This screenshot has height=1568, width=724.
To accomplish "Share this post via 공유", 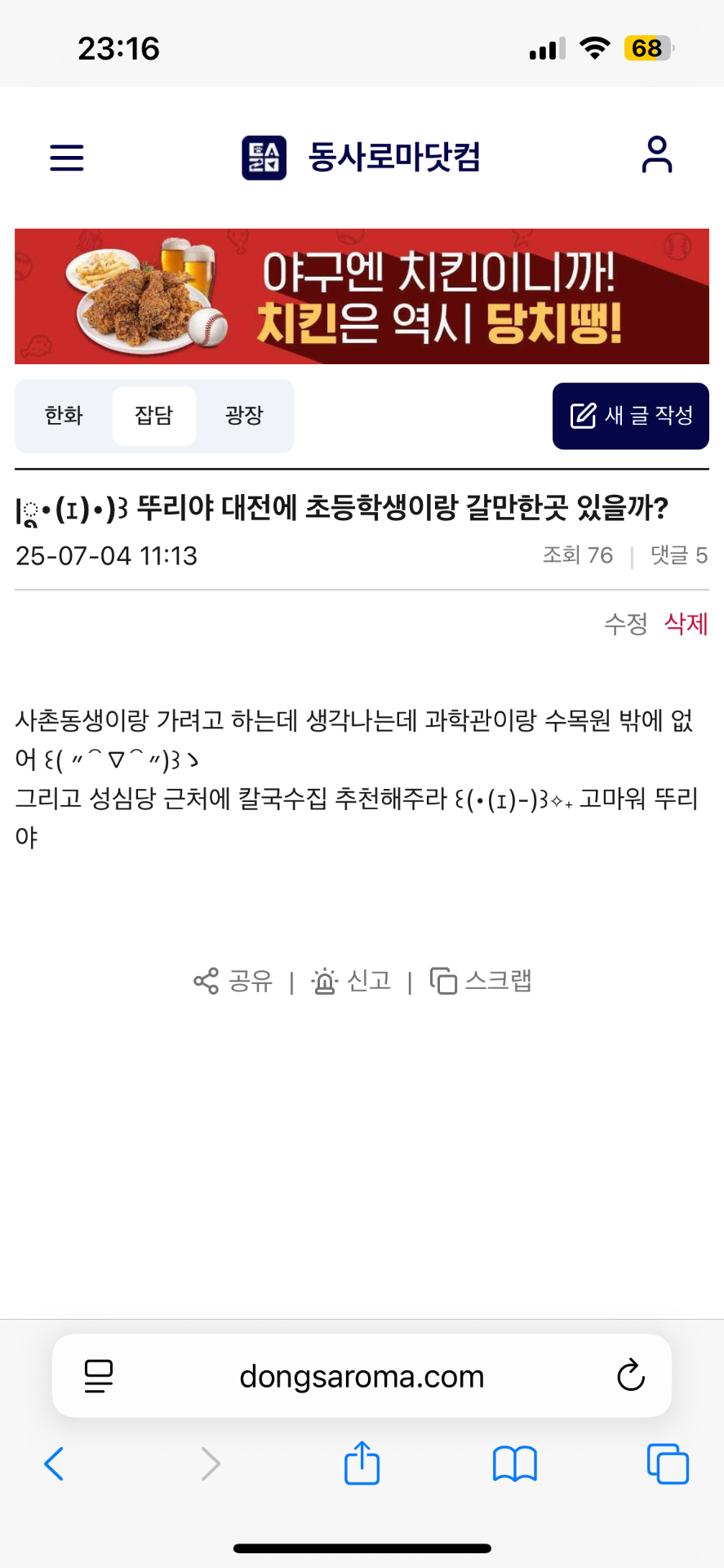I will [x=233, y=981].
